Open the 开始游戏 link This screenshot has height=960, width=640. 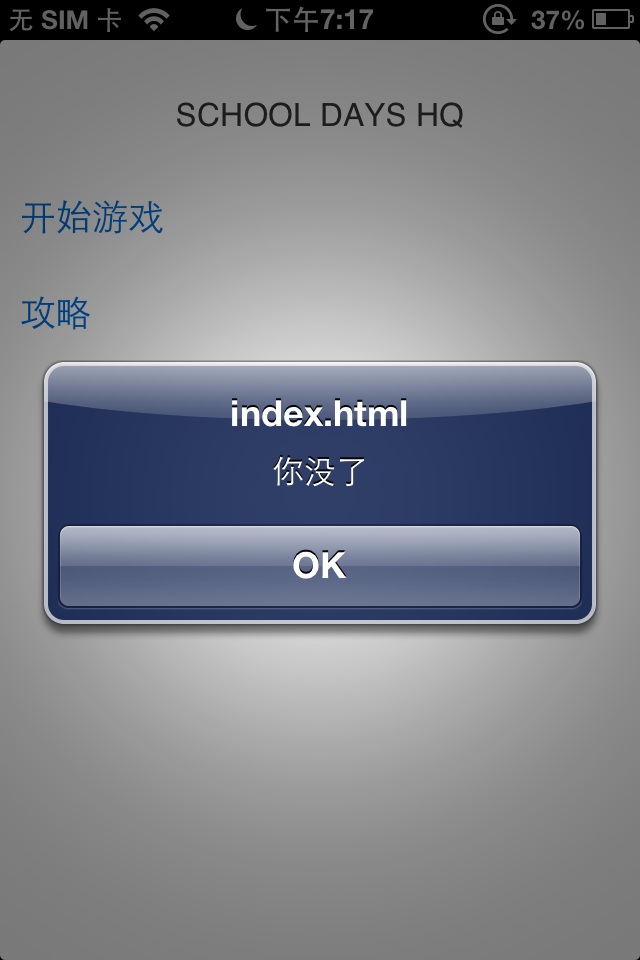(x=92, y=217)
